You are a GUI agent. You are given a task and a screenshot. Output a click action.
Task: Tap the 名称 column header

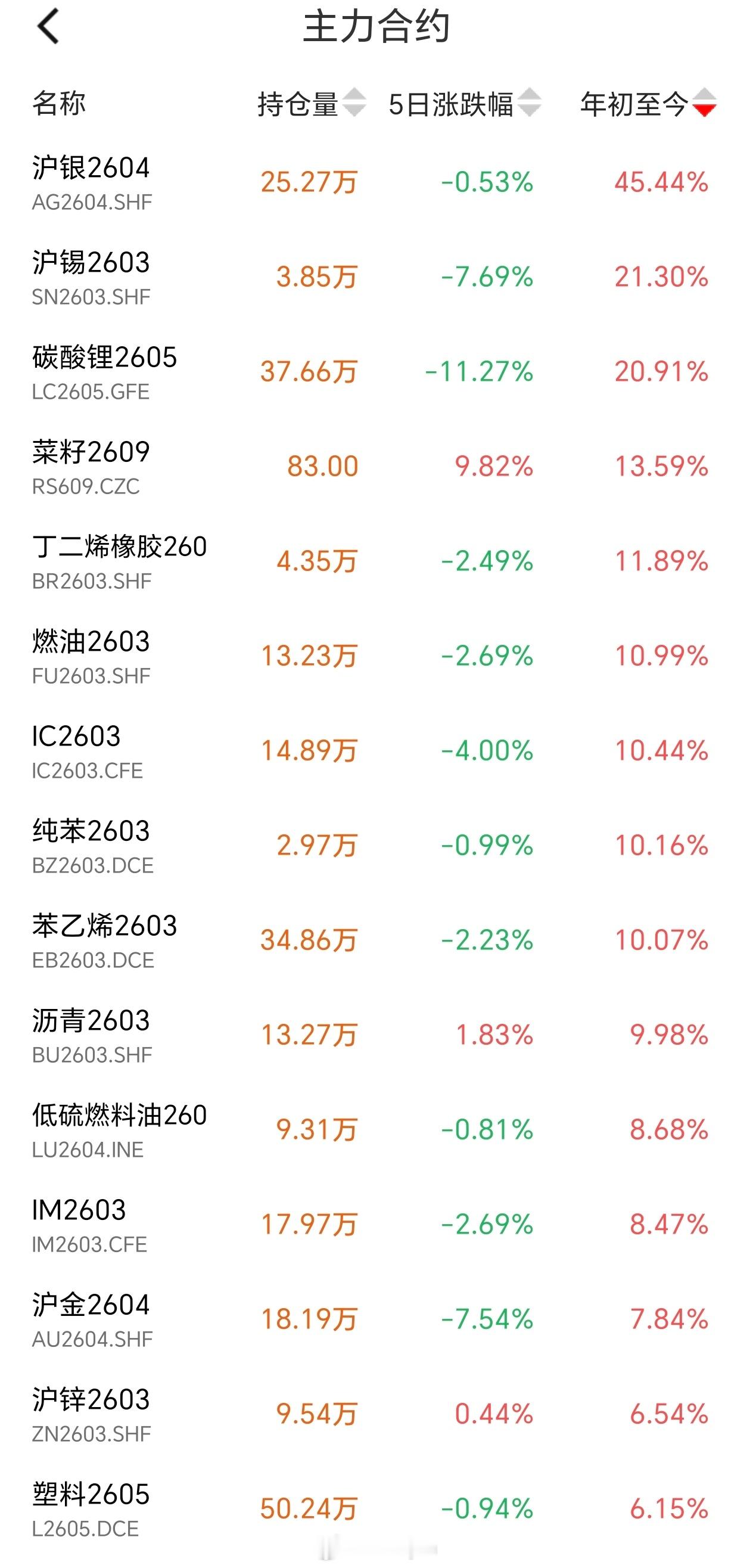(x=58, y=101)
